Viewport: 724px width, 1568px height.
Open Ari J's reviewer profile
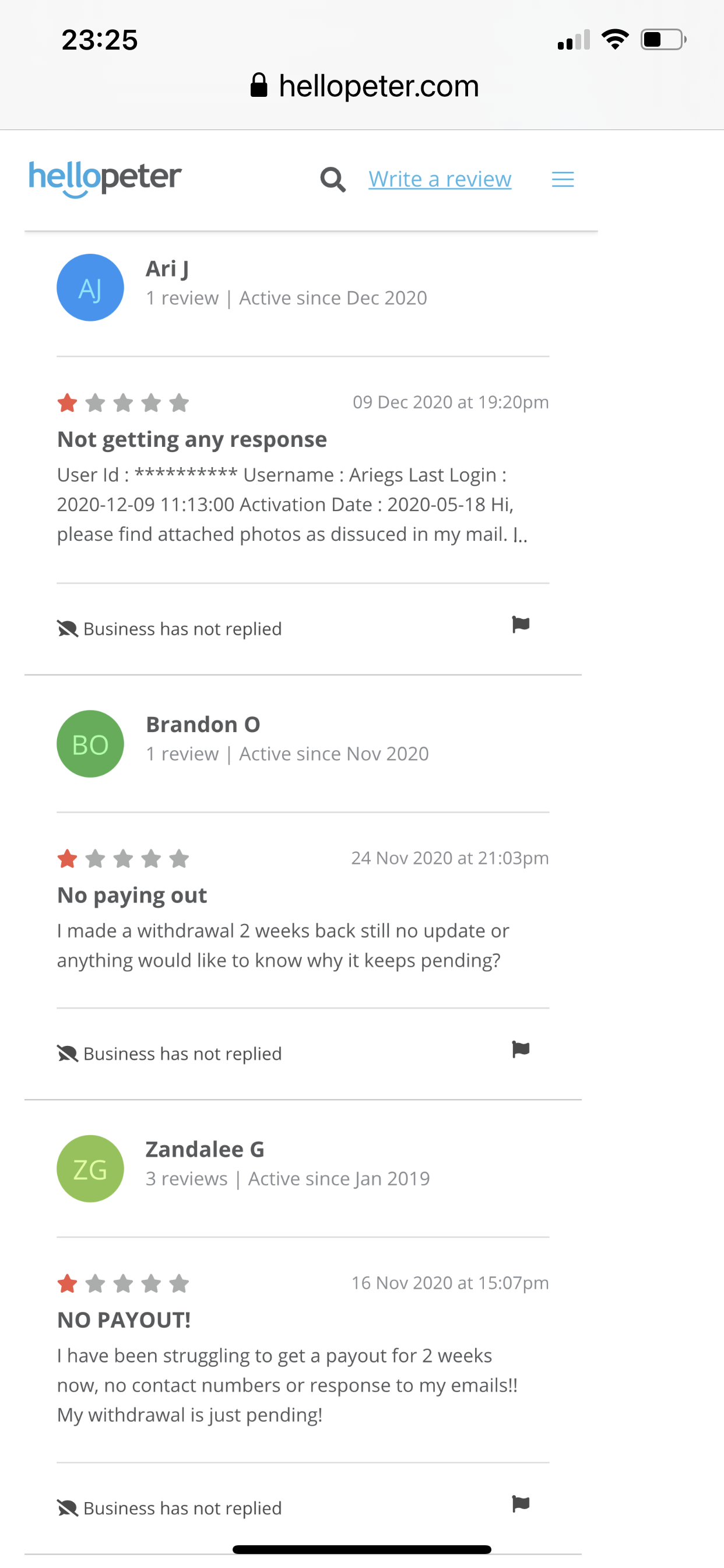(167, 268)
